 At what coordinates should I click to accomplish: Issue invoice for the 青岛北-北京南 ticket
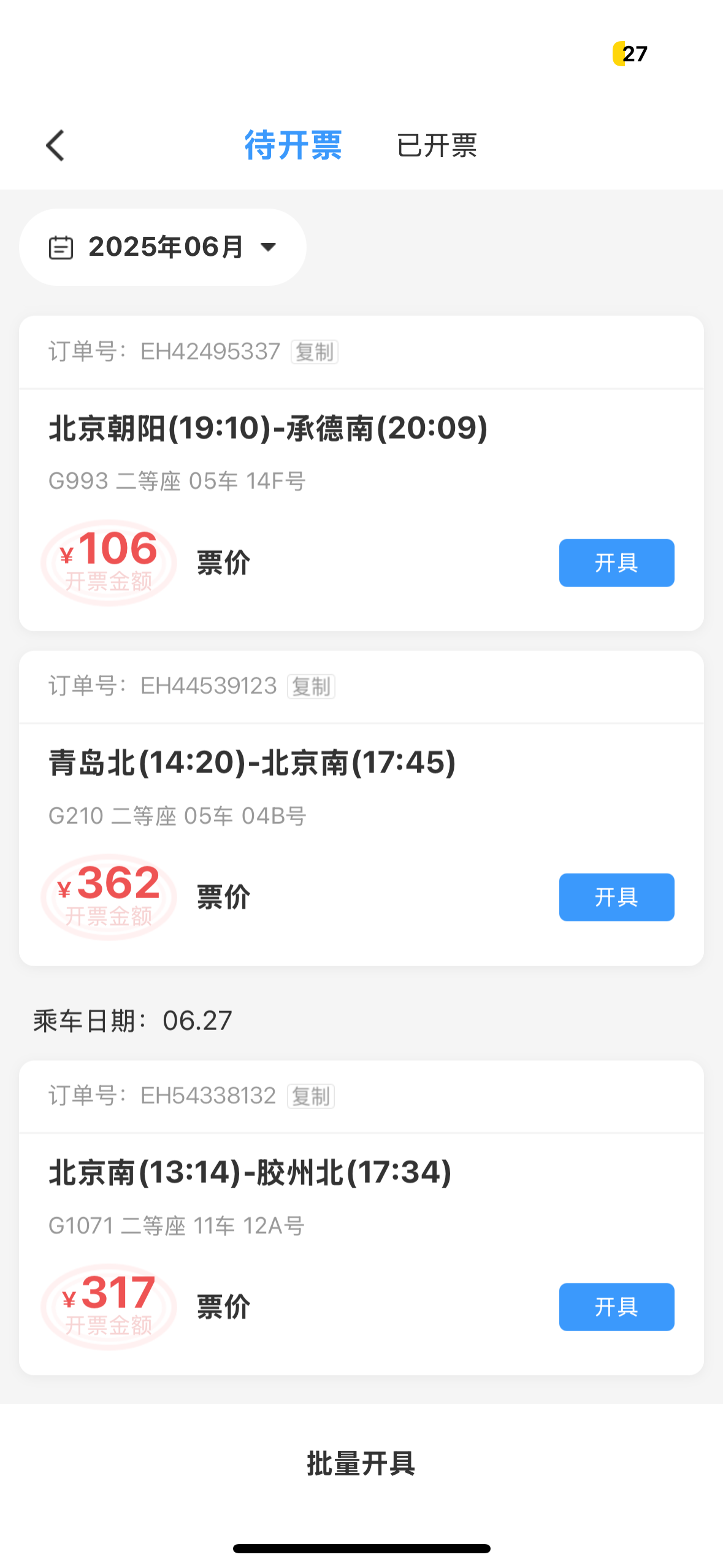point(616,897)
